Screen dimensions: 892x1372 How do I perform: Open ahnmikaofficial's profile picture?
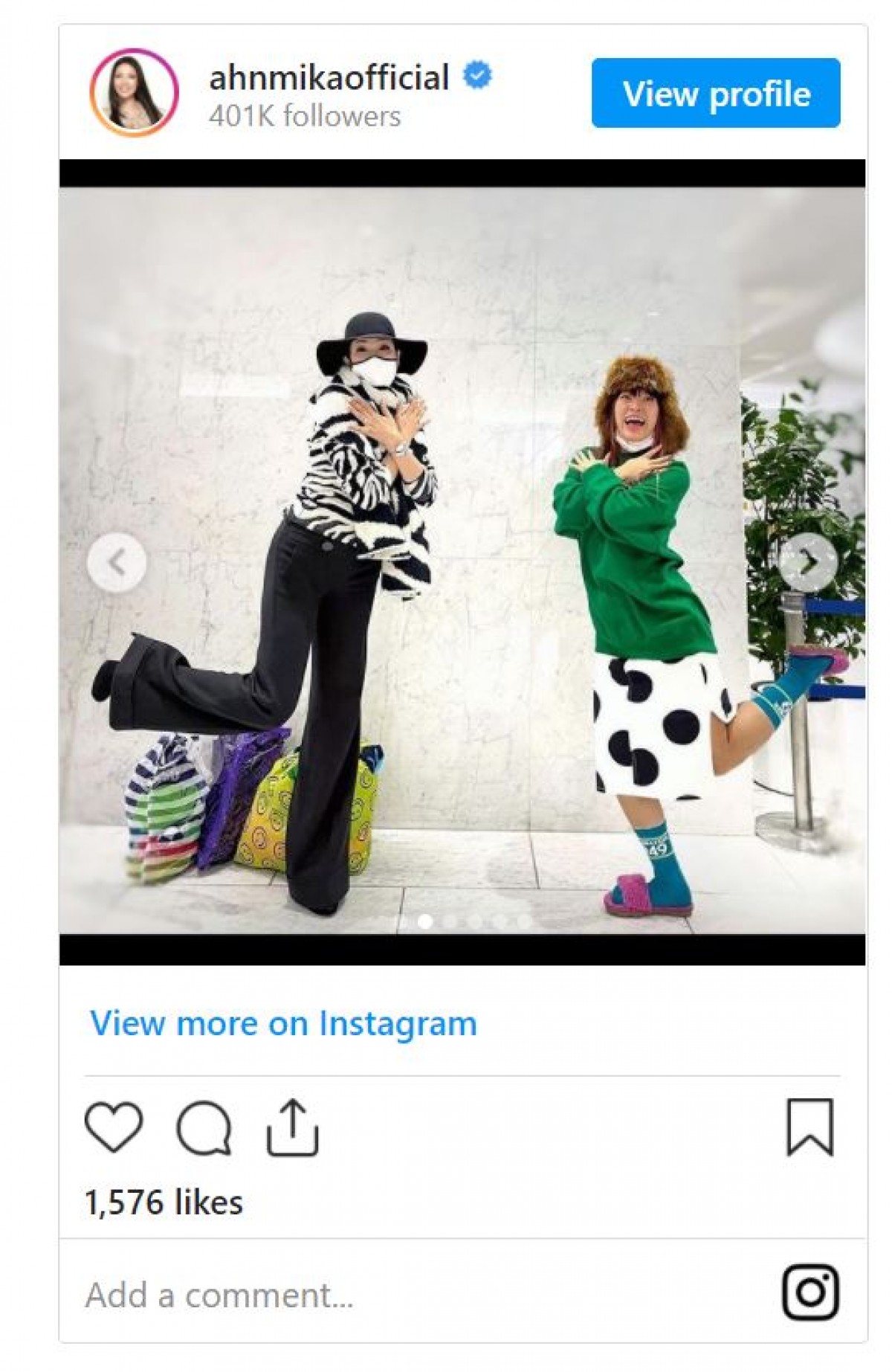click(x=134, y=94)
